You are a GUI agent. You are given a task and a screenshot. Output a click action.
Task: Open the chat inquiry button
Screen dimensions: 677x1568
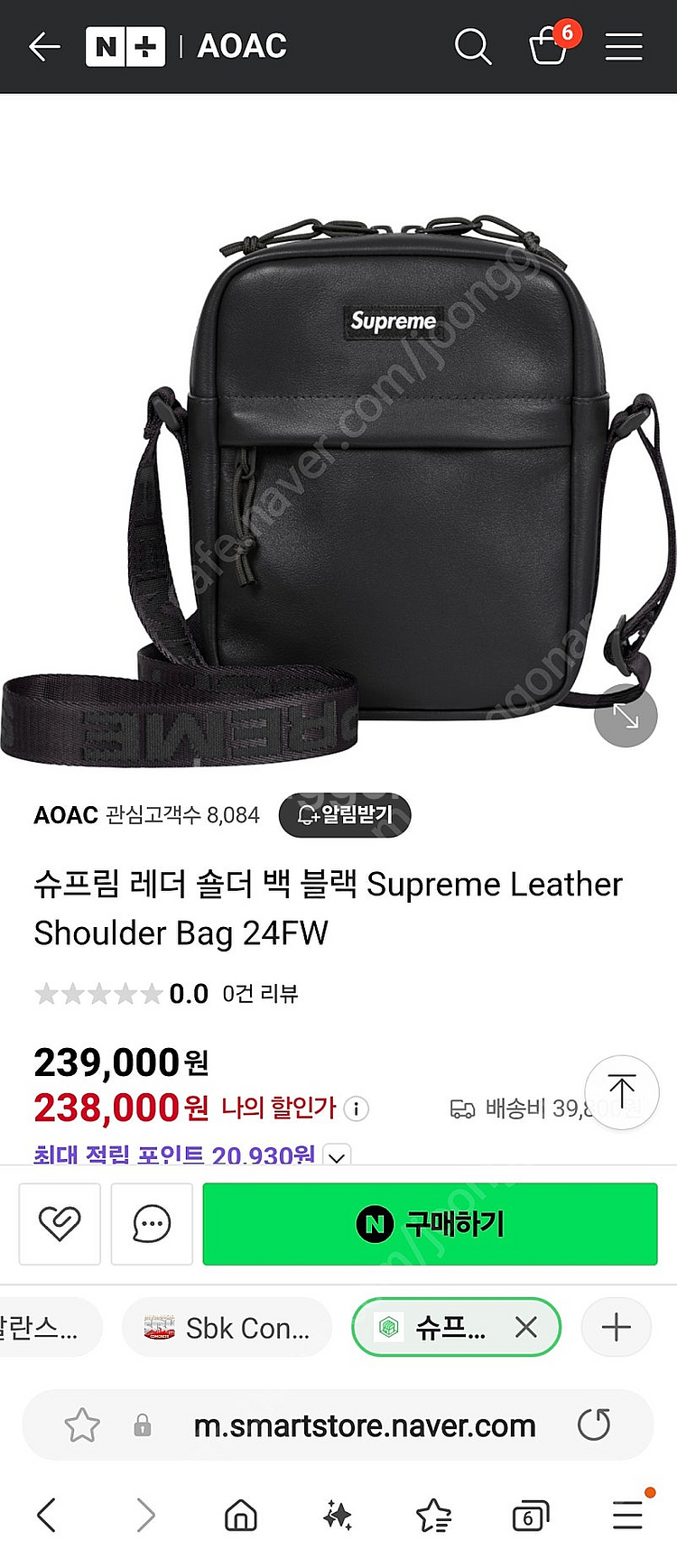[x=152, y=1224]
